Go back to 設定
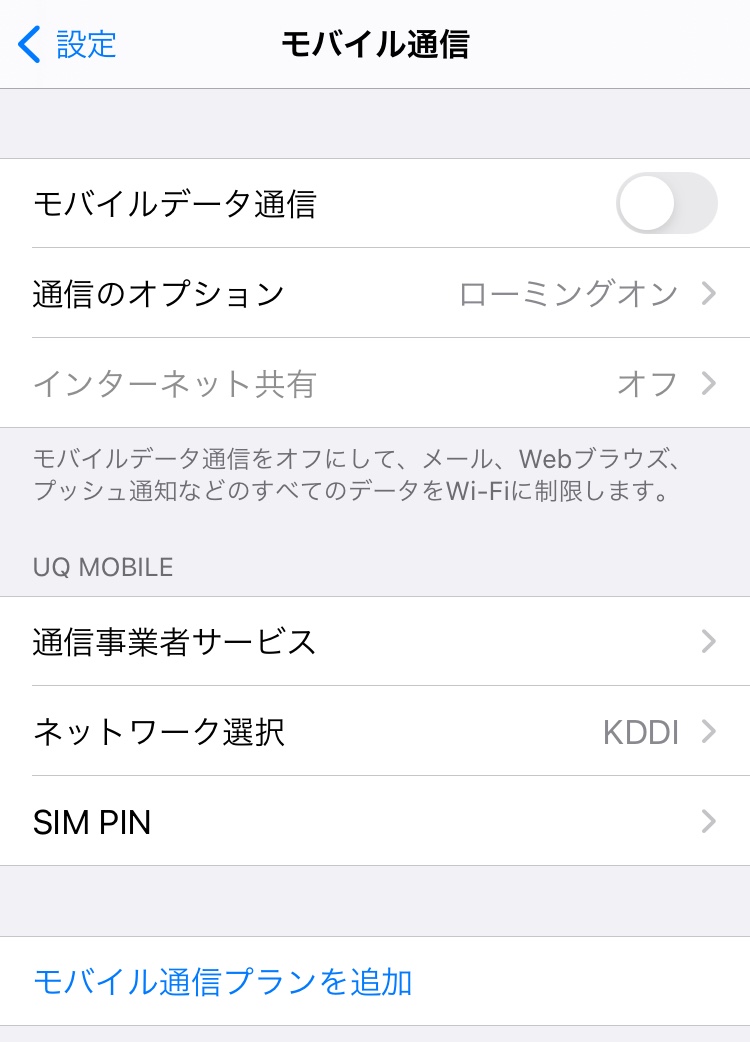Screen dimensions: 750x1042 pos(68,45)
